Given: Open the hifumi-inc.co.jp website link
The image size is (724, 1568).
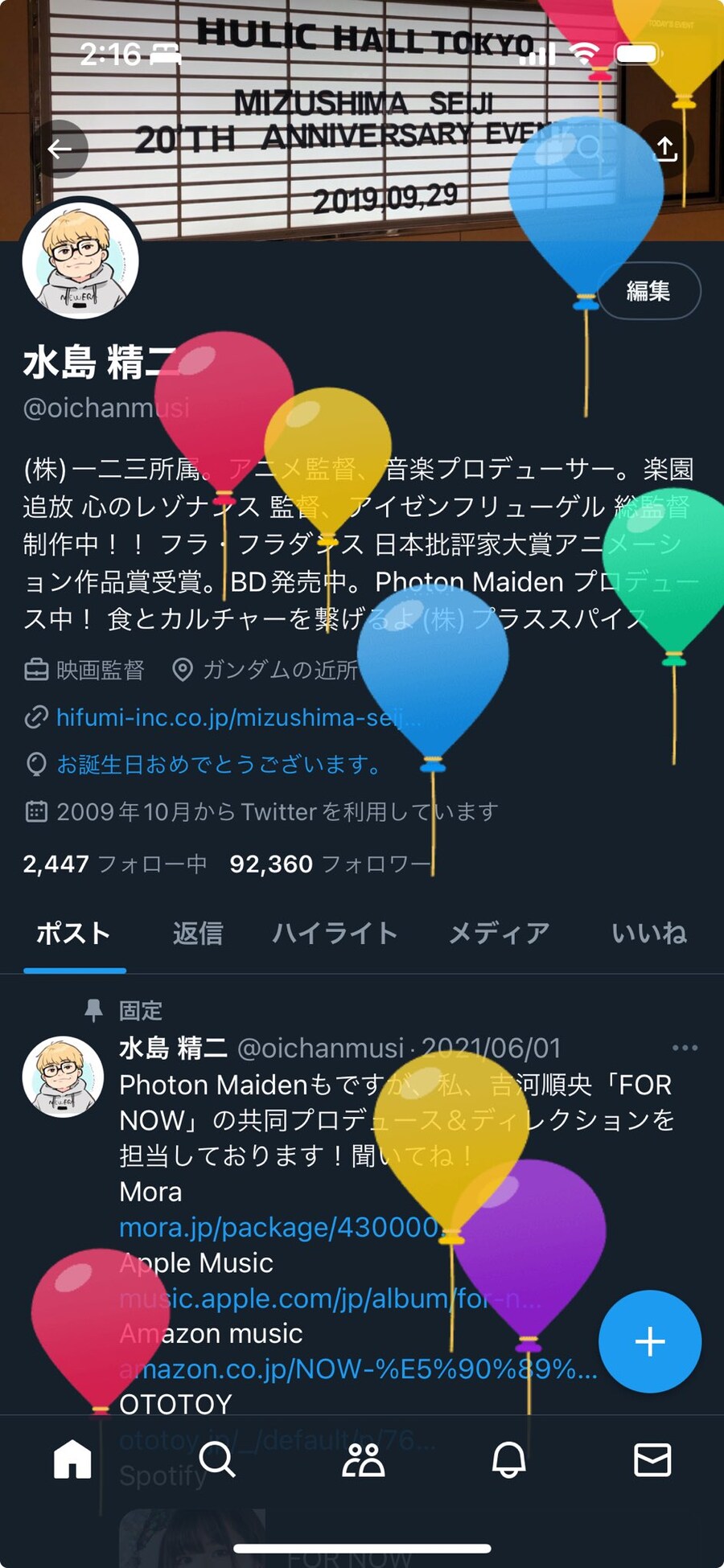Looking at the screenshot, I should tap(238, 716).
